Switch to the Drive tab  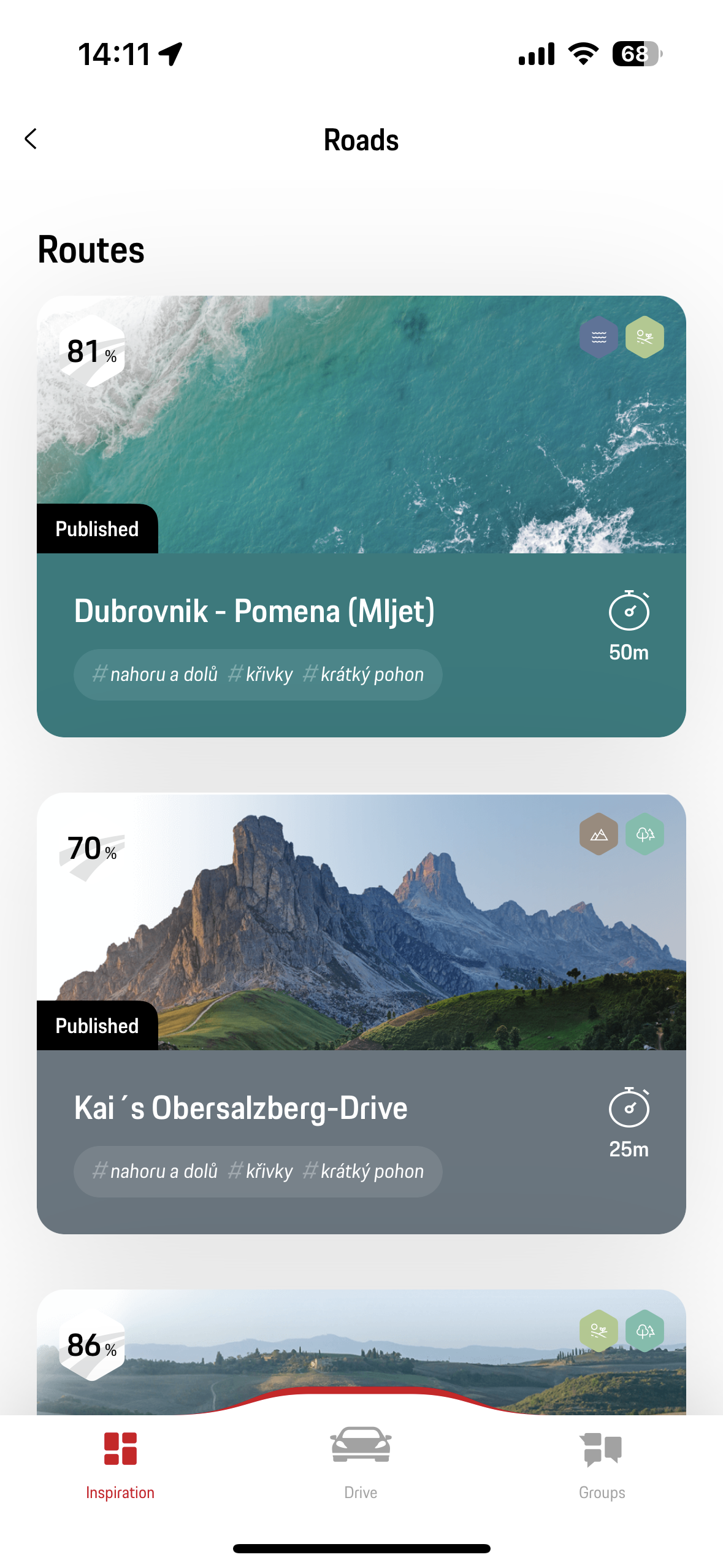(x=361, y=1465)
